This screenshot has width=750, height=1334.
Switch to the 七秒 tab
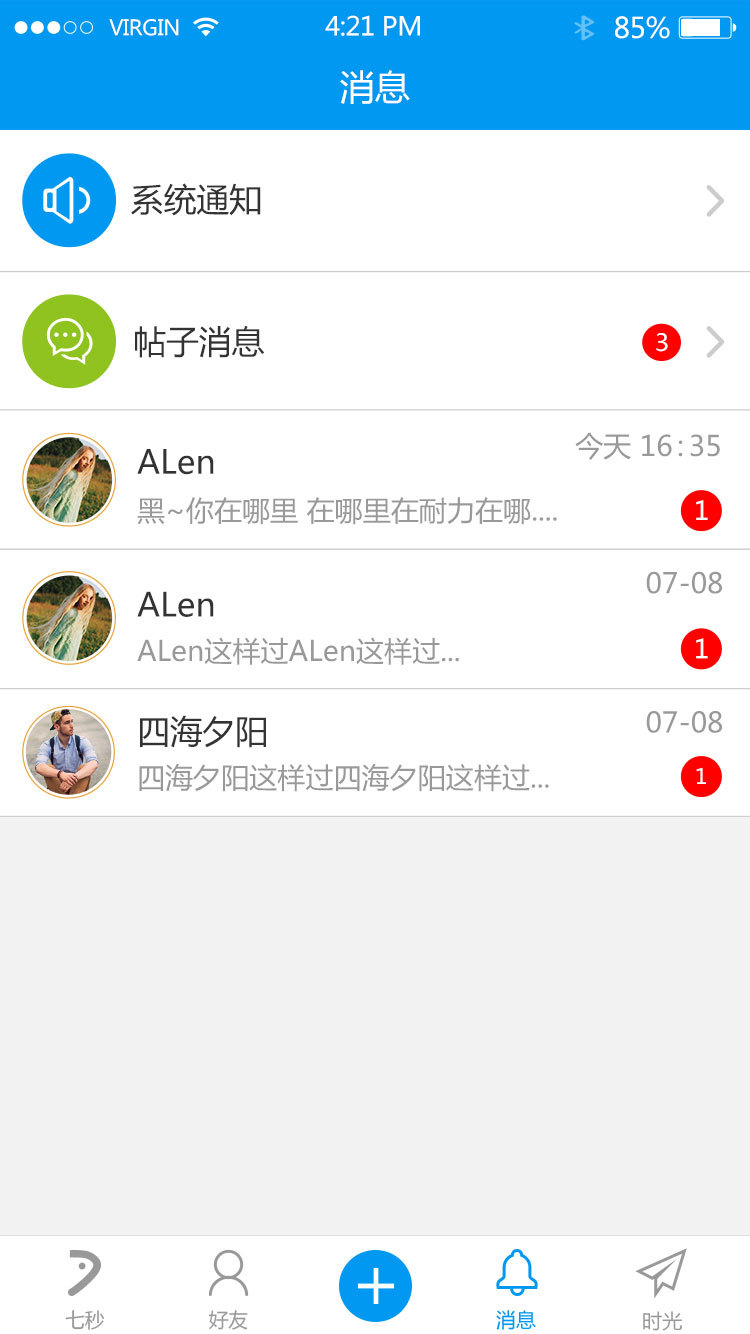click(x=85, y=1288)
